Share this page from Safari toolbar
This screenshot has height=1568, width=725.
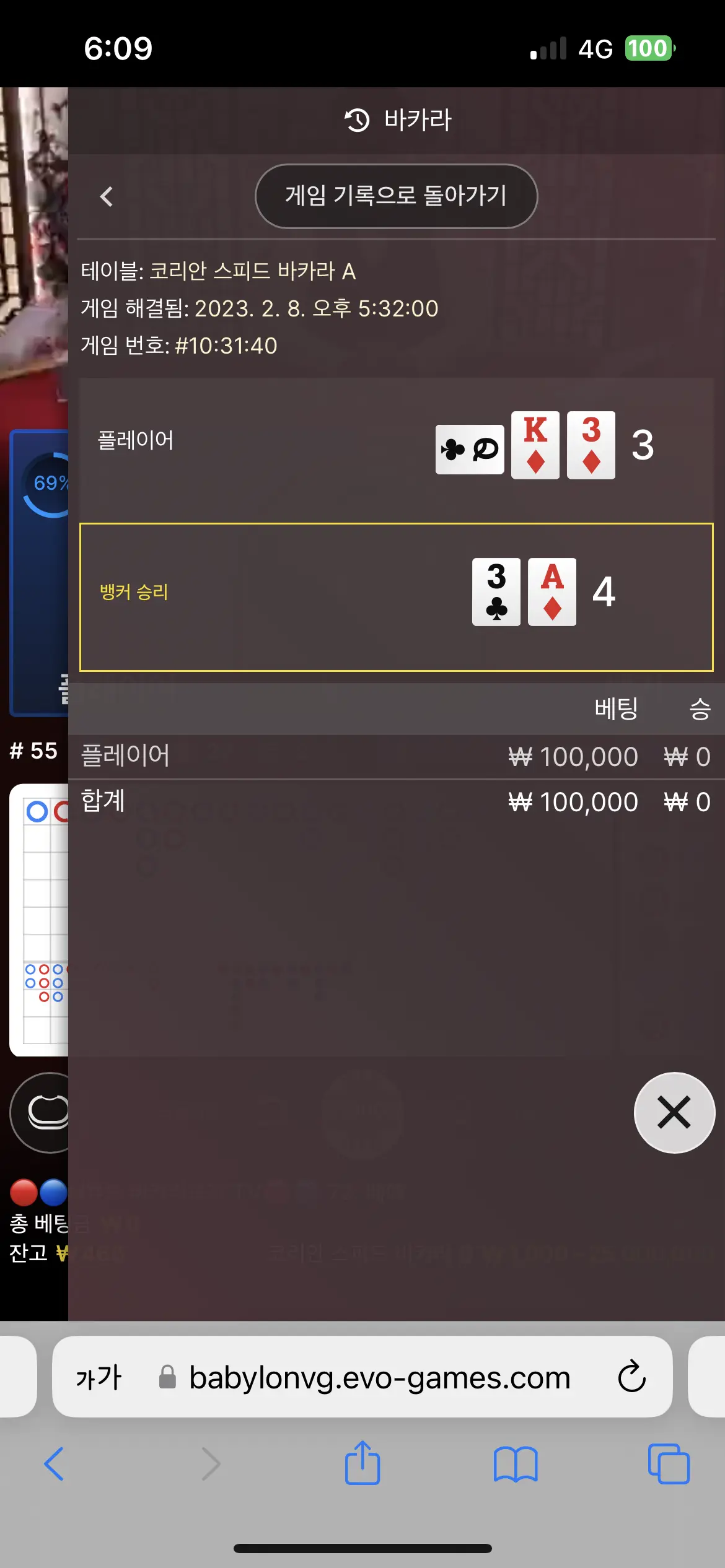pos(362,1463)
